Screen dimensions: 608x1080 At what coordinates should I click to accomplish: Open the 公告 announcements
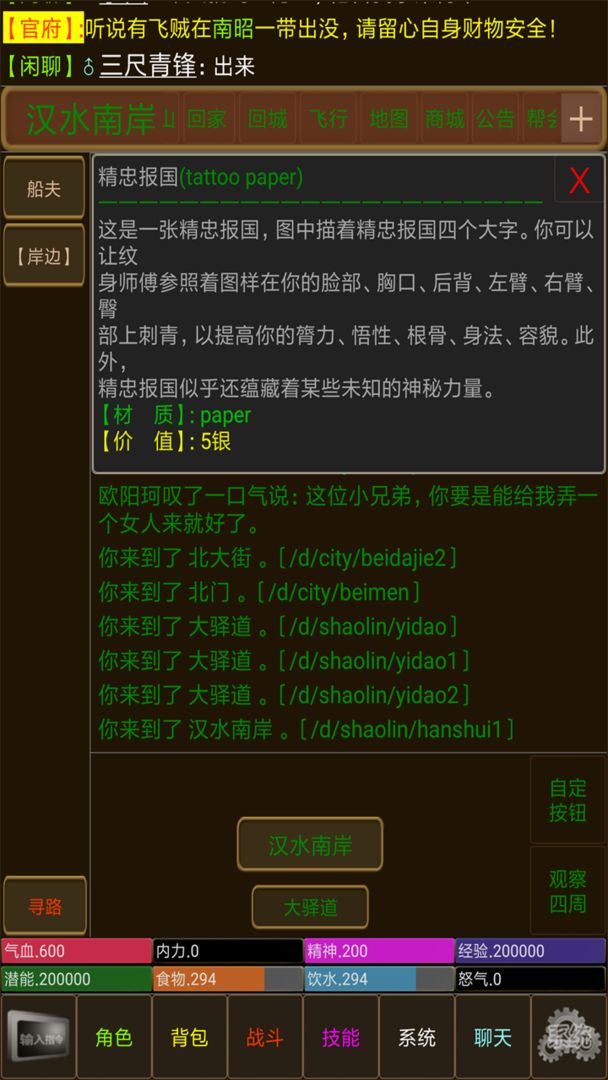pyautogui.click(x=495, y=120)
